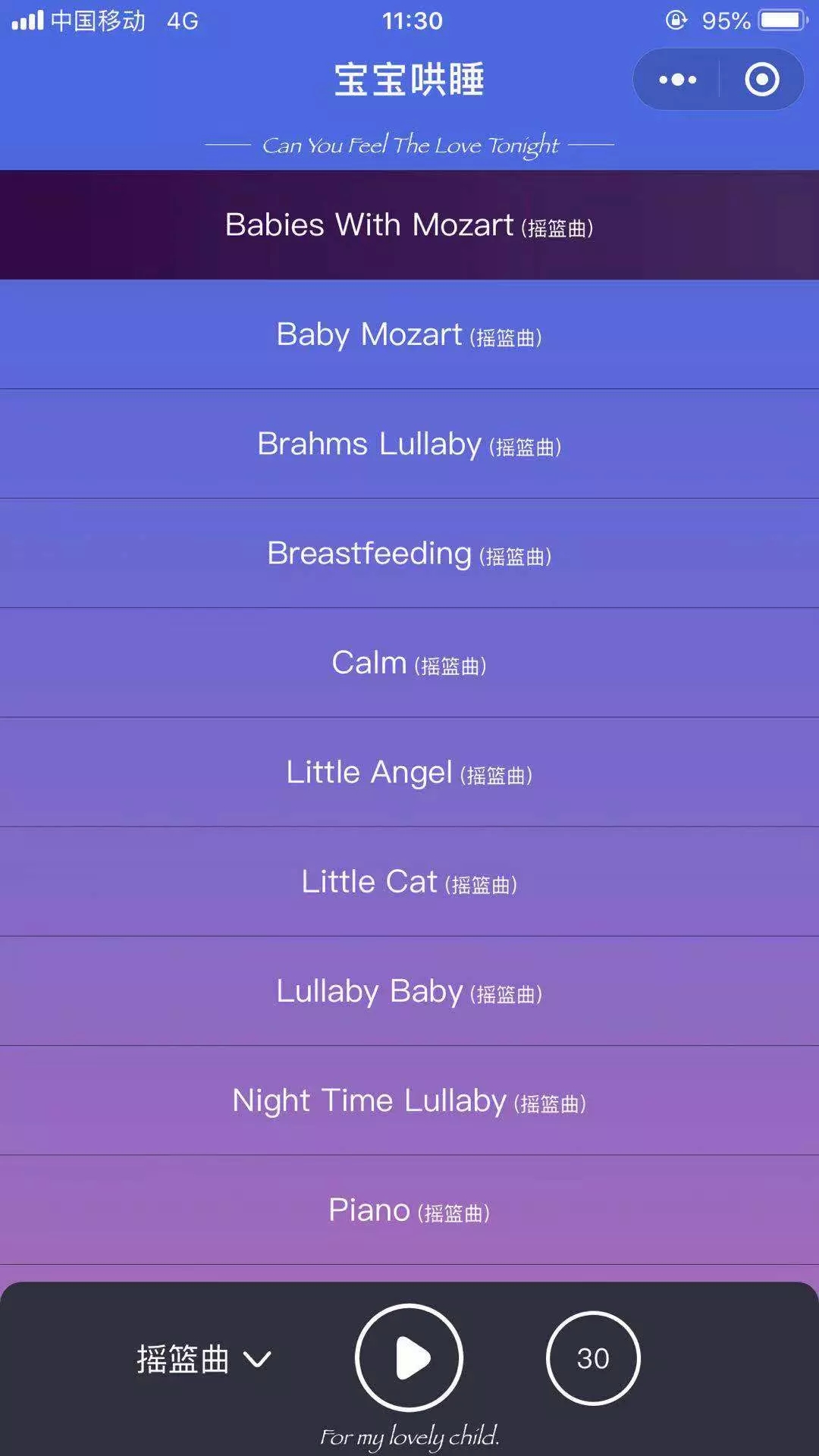Open the 30 minute timer setting
The height and width of the screenshot is (1456, 819).
[x=593, y=1358]
